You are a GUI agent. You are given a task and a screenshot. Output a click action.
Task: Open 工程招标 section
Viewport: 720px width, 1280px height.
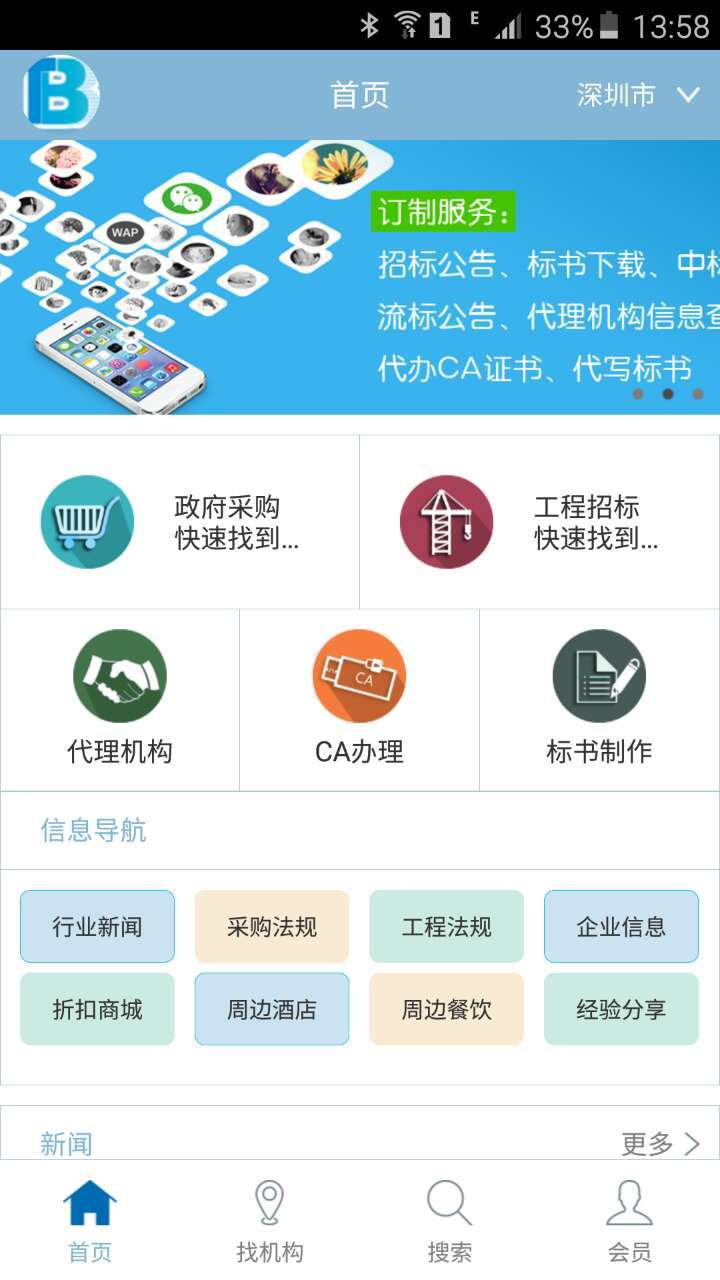pos(540,522)
